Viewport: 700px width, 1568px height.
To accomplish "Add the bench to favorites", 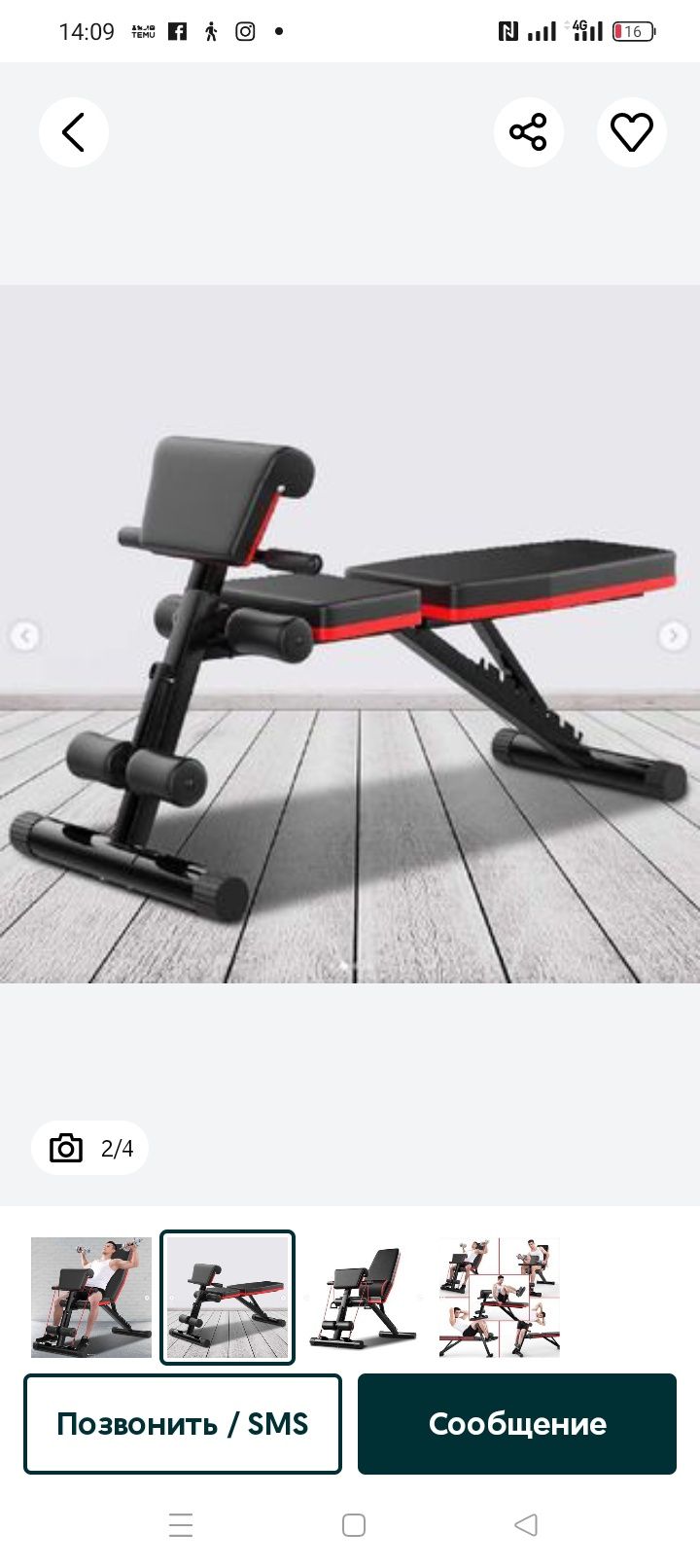I will tap(631, 132).
